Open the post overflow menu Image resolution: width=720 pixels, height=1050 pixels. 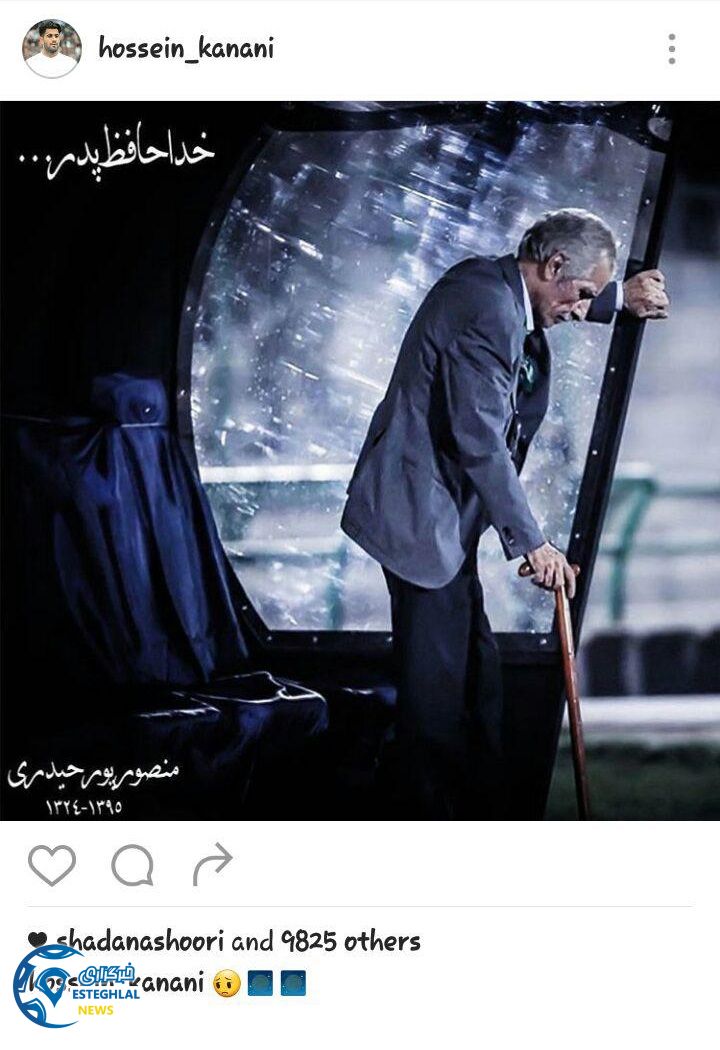pos(671,48)
